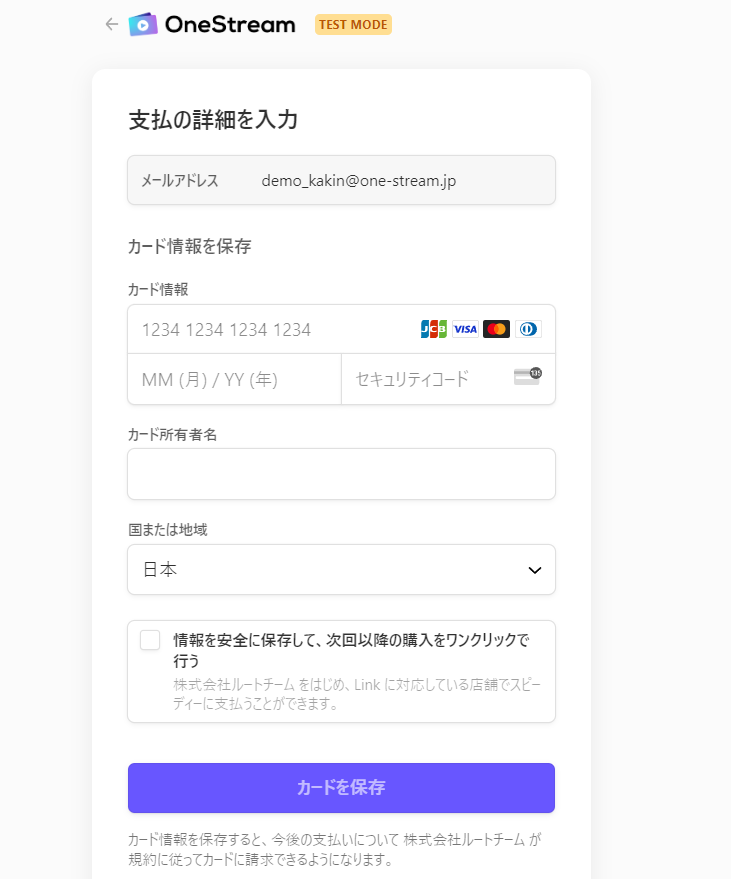Check the box to save info for one-click purchases
This screenshot has height=879, width=731.
click(x=150, y=640)
